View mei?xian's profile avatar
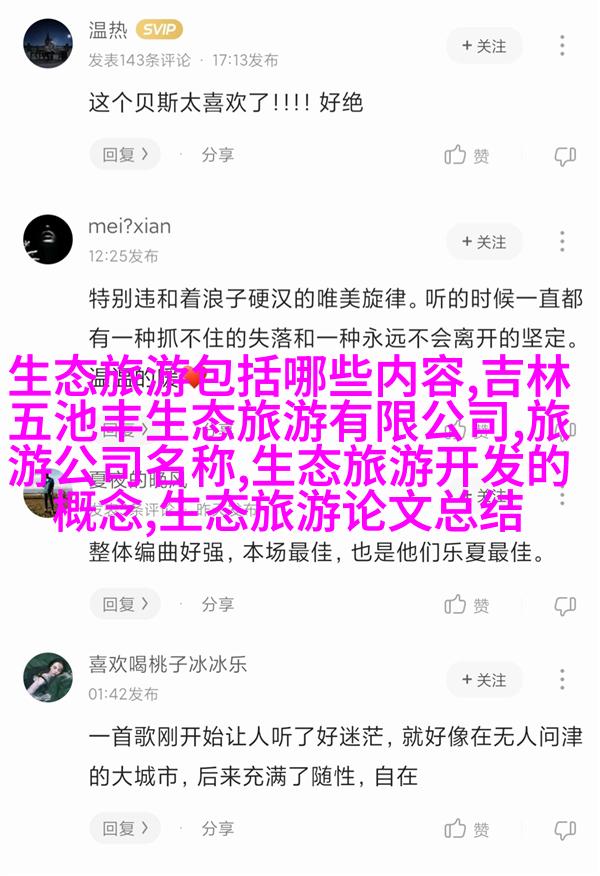Screen dimensions: 600x876 click(48, 240)
